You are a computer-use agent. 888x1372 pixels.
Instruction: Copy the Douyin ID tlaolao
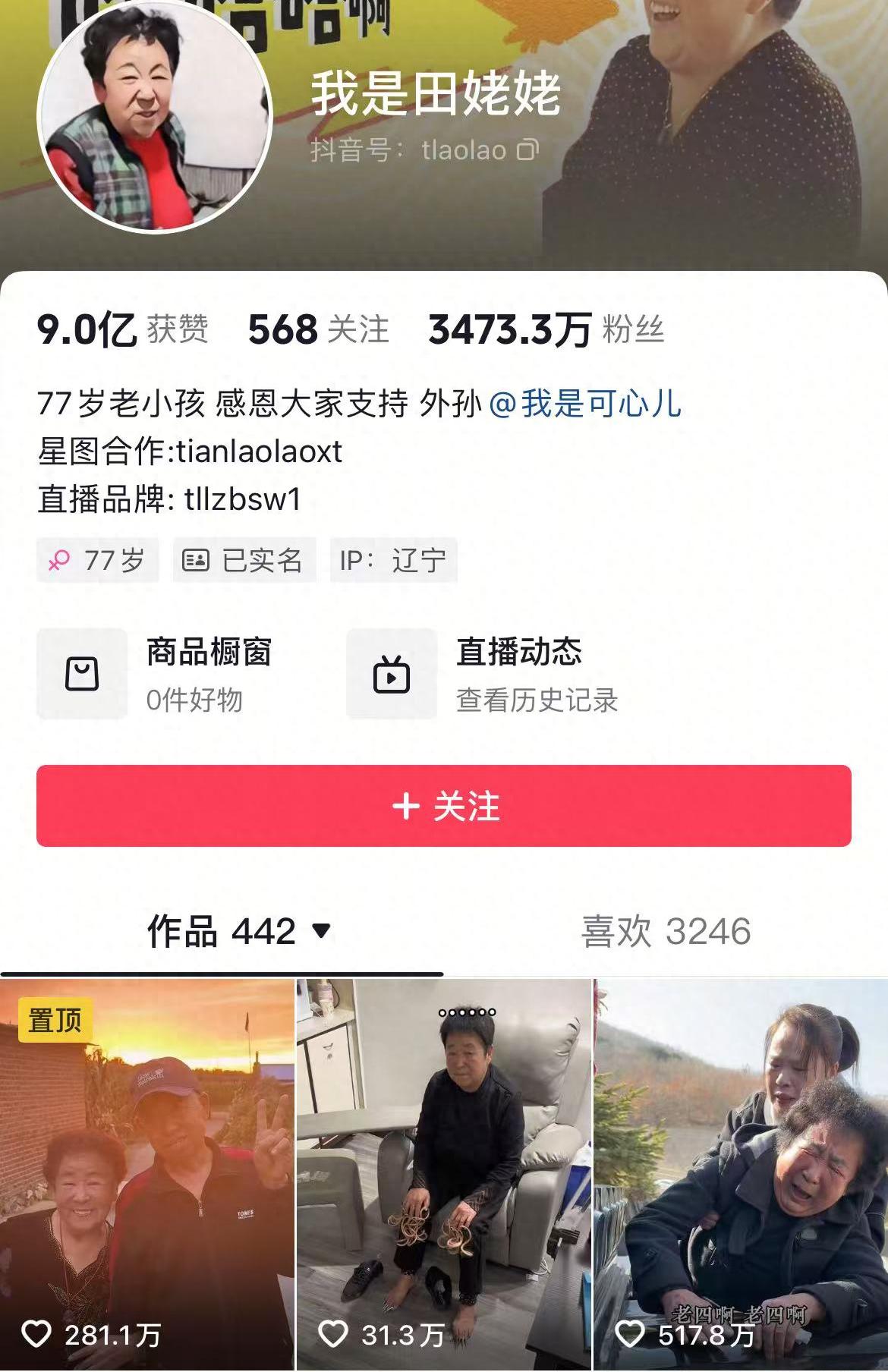[527, 150]
